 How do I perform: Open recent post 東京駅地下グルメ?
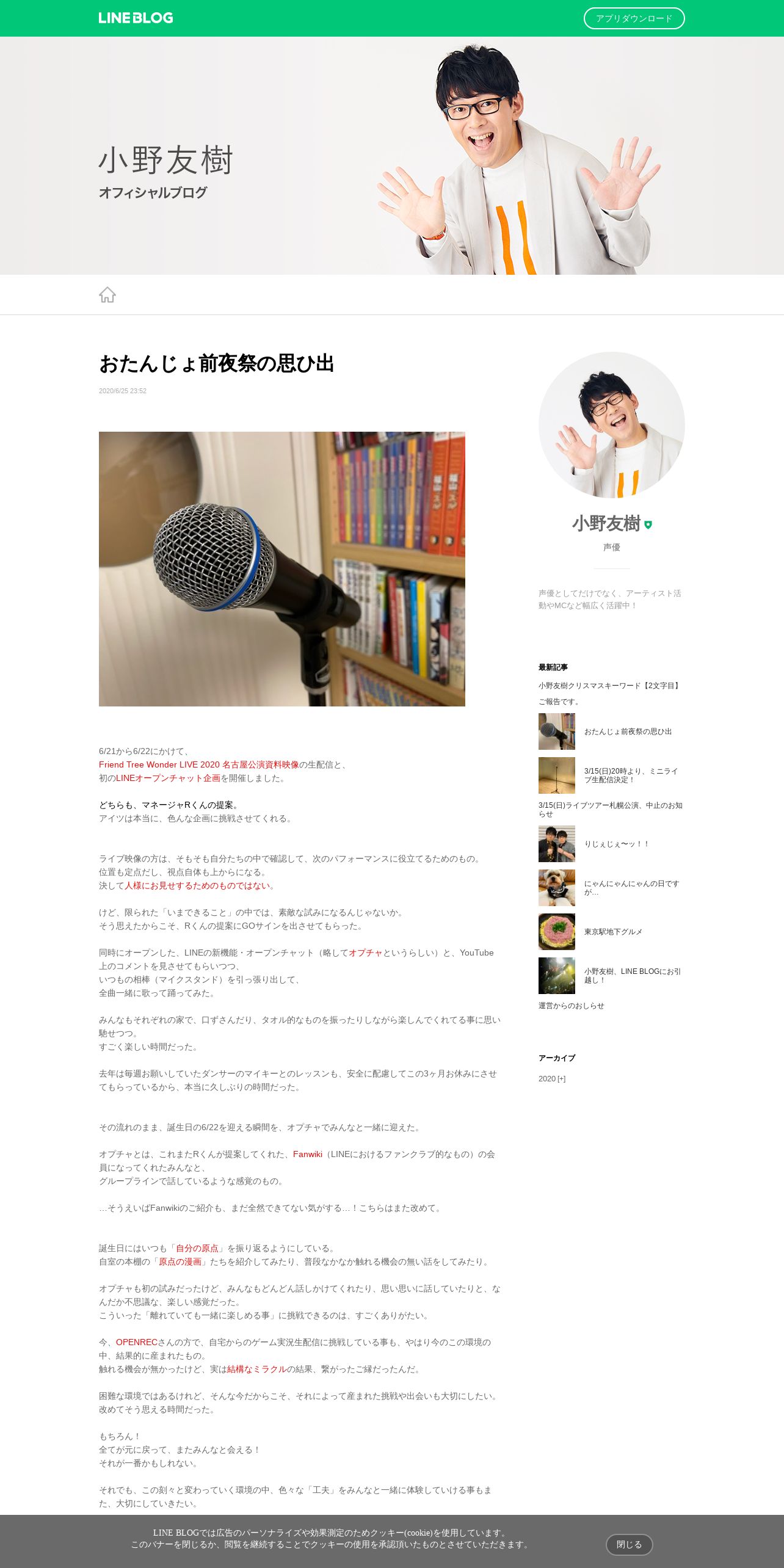(x=611, y=932)
